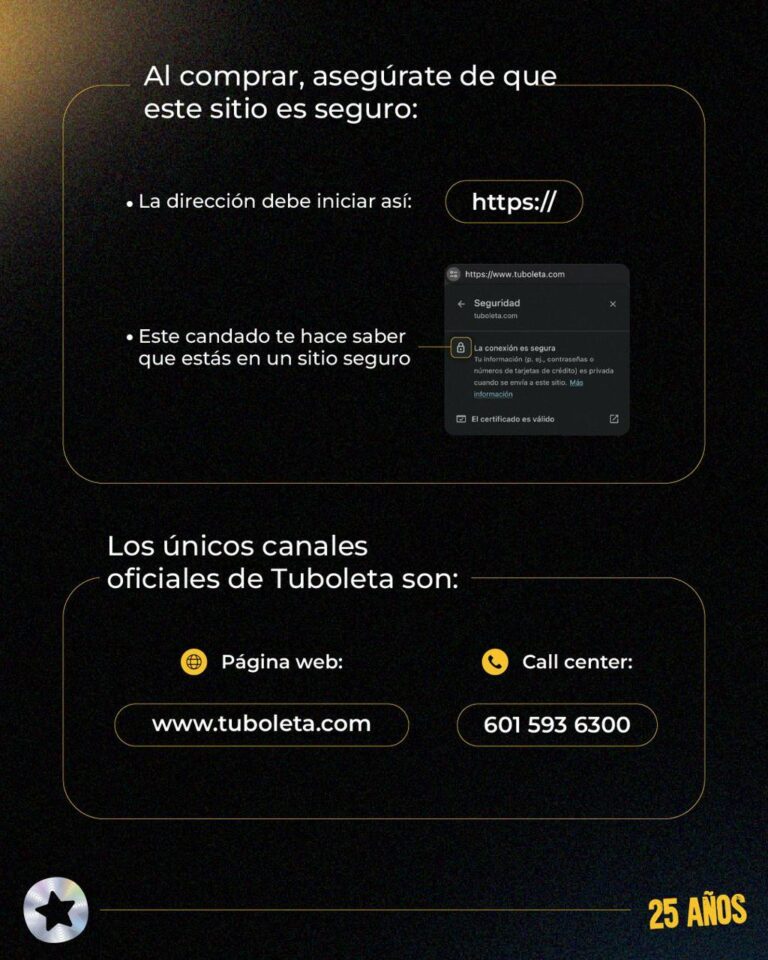Click the https://www.tuboleta.com address bar
Viewport: 768px width, 960px height.
pyautogui.click(x=515, y=274)
